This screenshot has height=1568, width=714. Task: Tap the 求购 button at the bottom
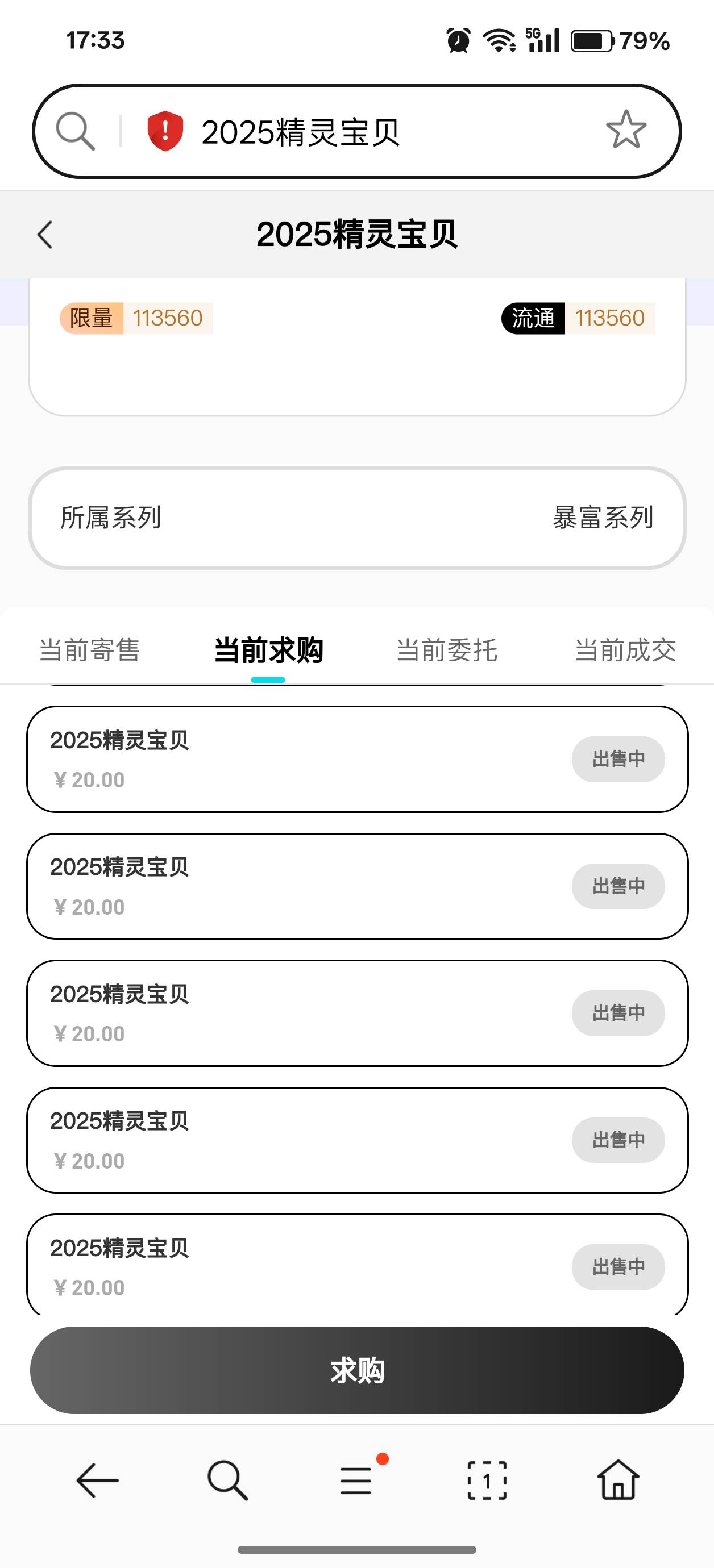357,1370
